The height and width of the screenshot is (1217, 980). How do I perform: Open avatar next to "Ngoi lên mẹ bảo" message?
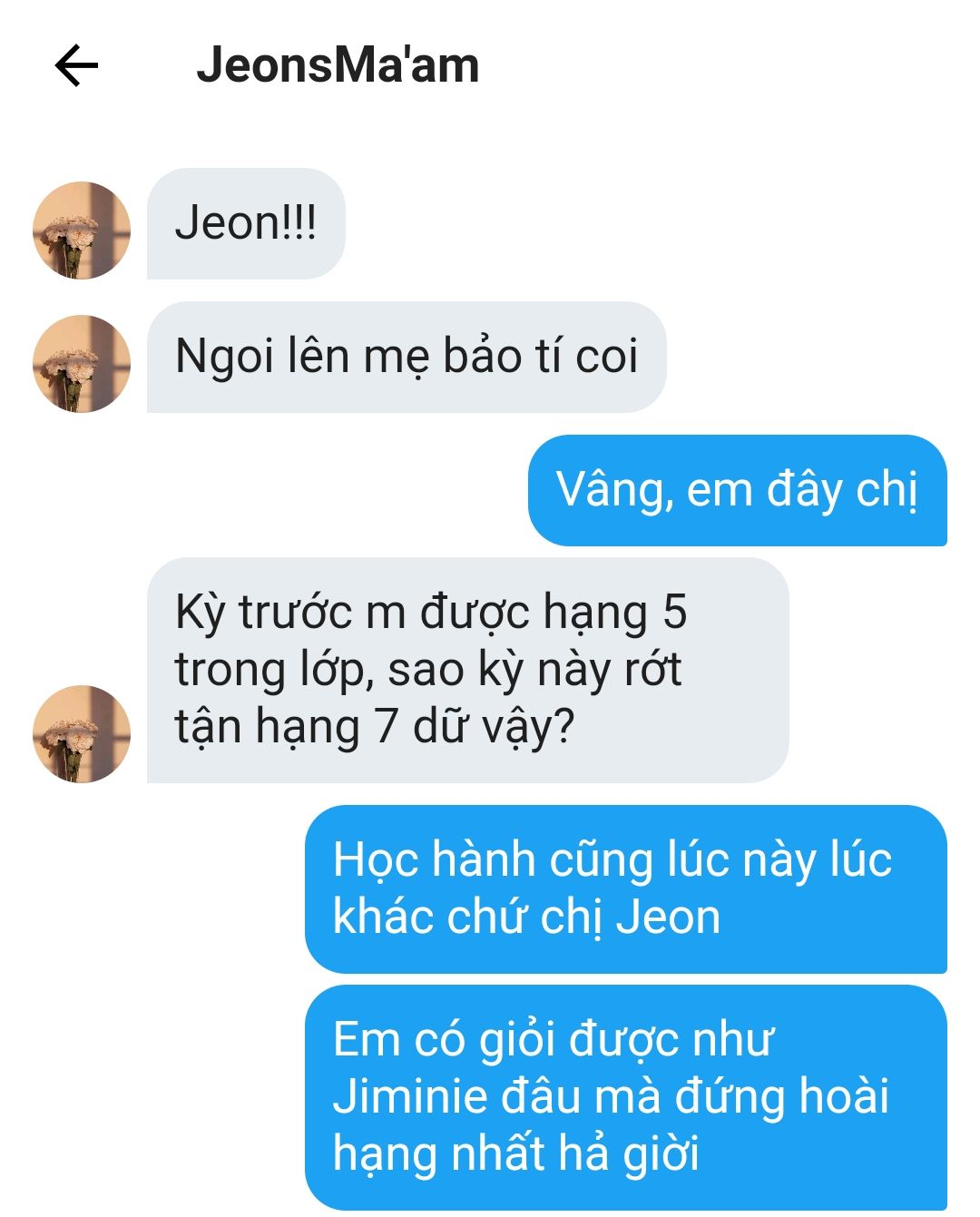point(82,364)
